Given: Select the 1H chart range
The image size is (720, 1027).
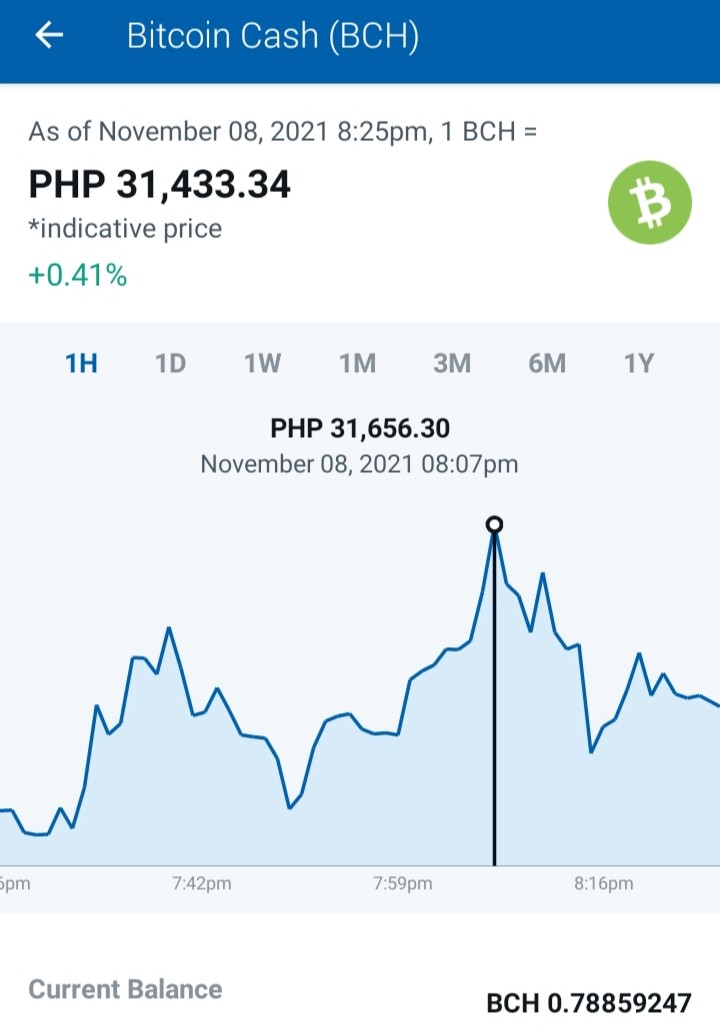Looking at the screenshot, I should [81, 363].
